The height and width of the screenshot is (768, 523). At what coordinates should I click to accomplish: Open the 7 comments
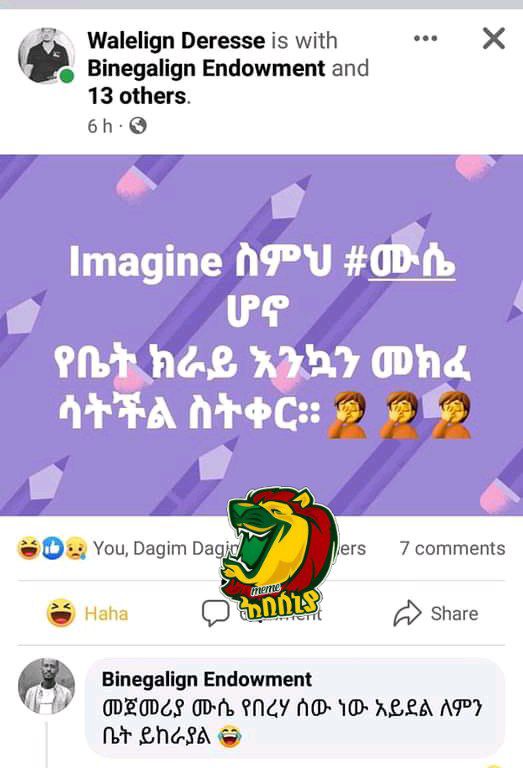[452, 548]
